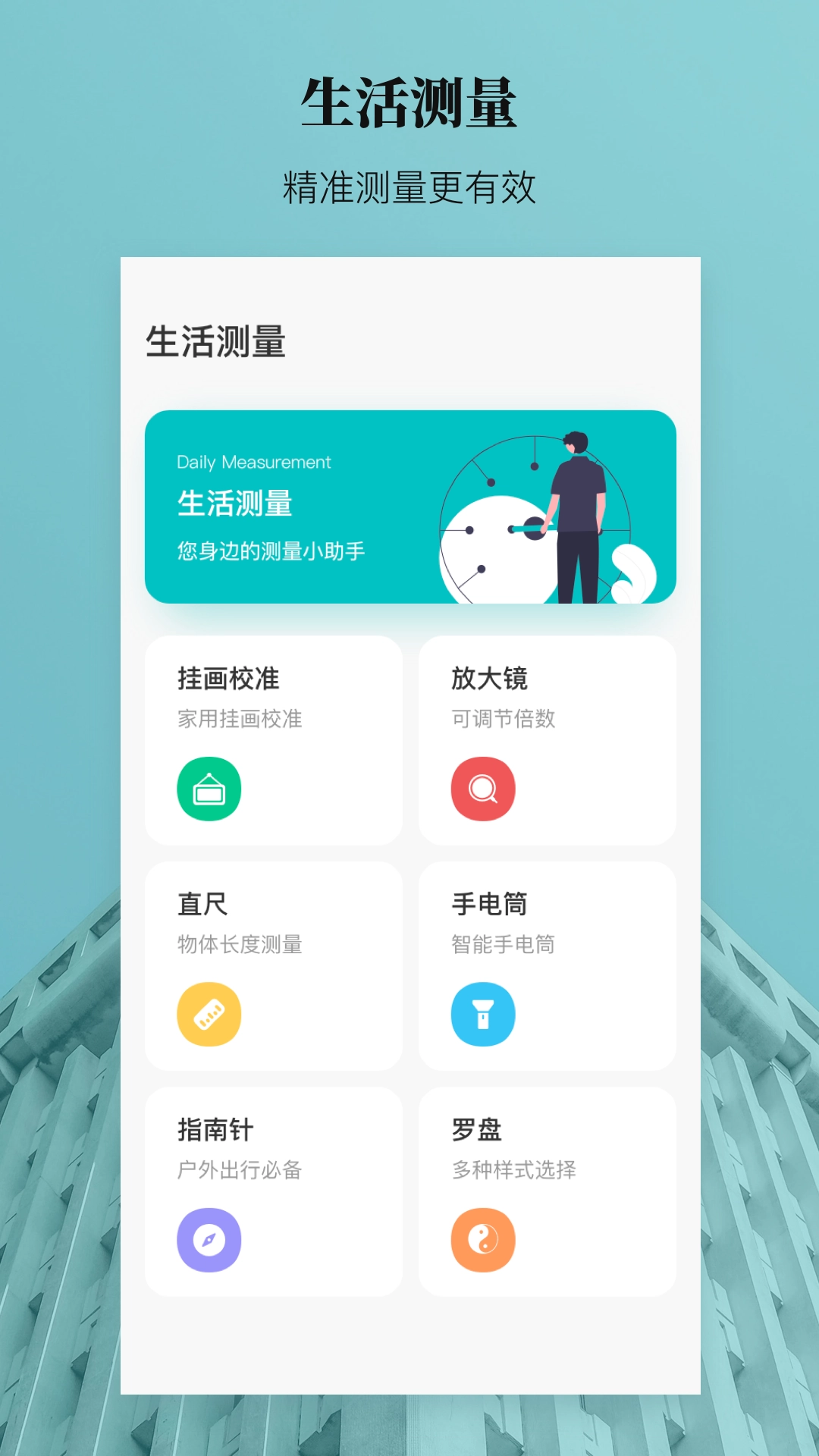819x1456 pixels.
Task: Tap the Daily Measurement English label
Action: pos(253,461)
